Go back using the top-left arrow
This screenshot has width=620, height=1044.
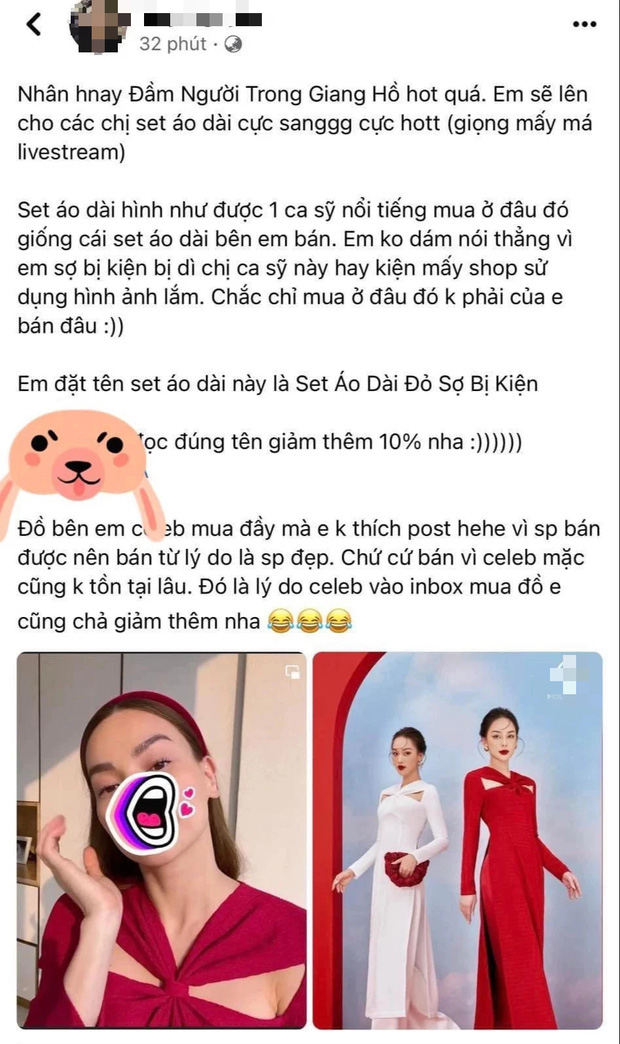[x=34, y=25]
